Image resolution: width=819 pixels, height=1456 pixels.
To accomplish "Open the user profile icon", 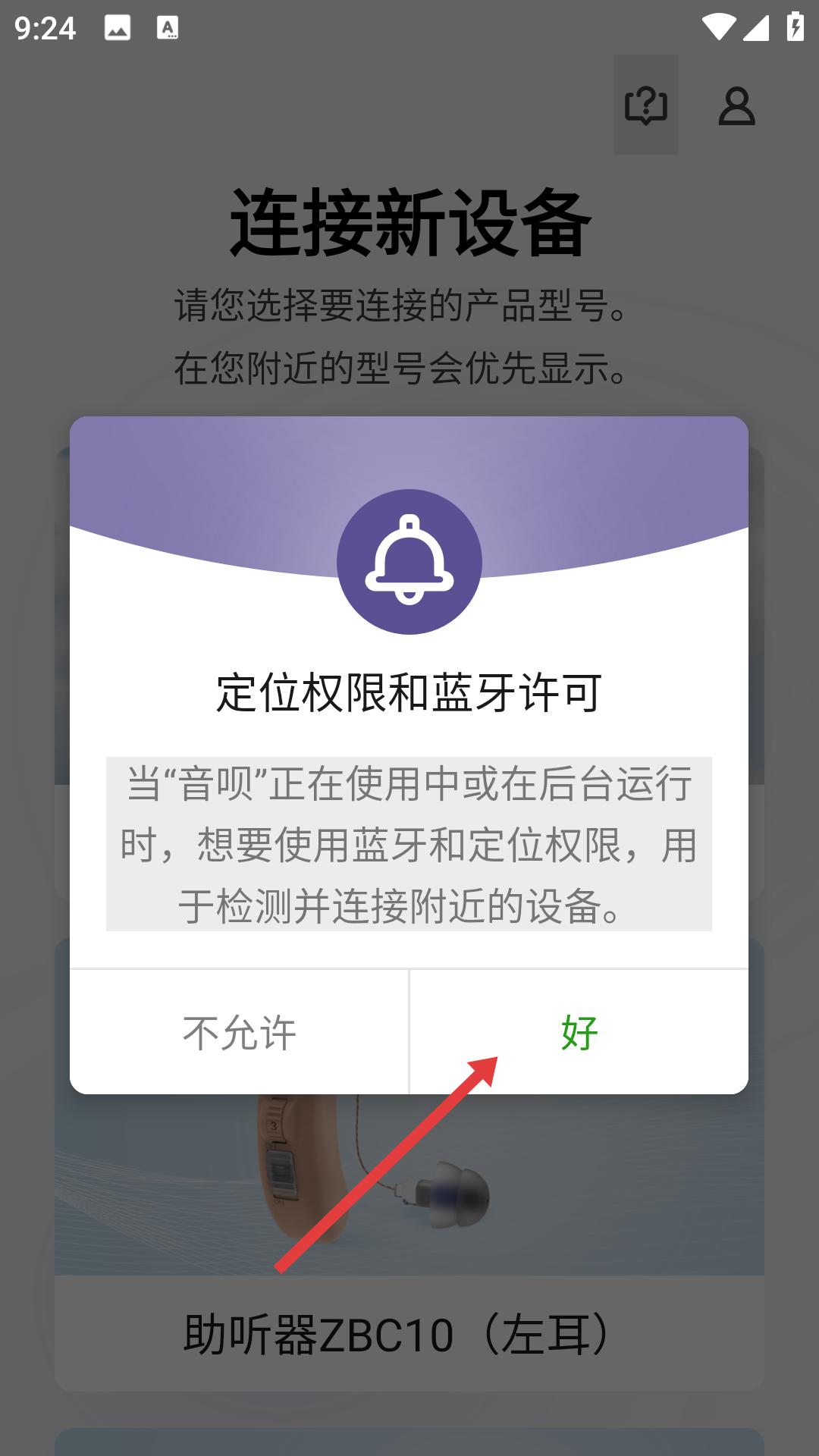I will point(736,105).
